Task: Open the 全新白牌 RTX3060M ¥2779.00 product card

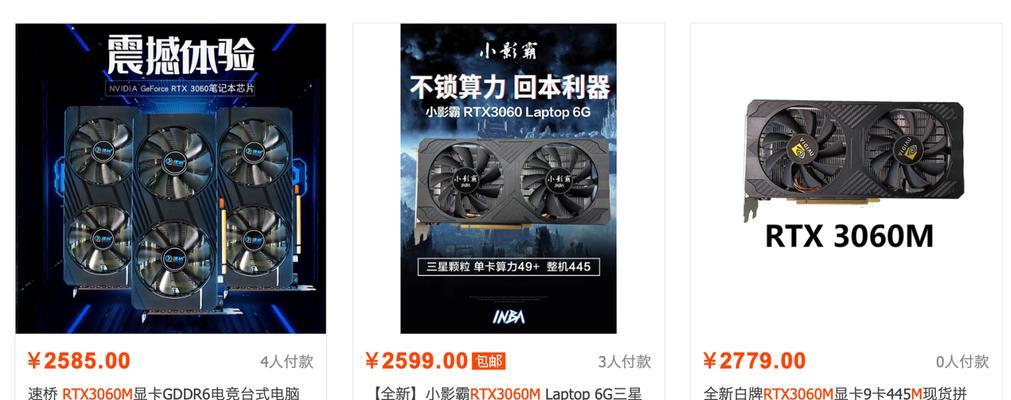Action: click(846, 180)
